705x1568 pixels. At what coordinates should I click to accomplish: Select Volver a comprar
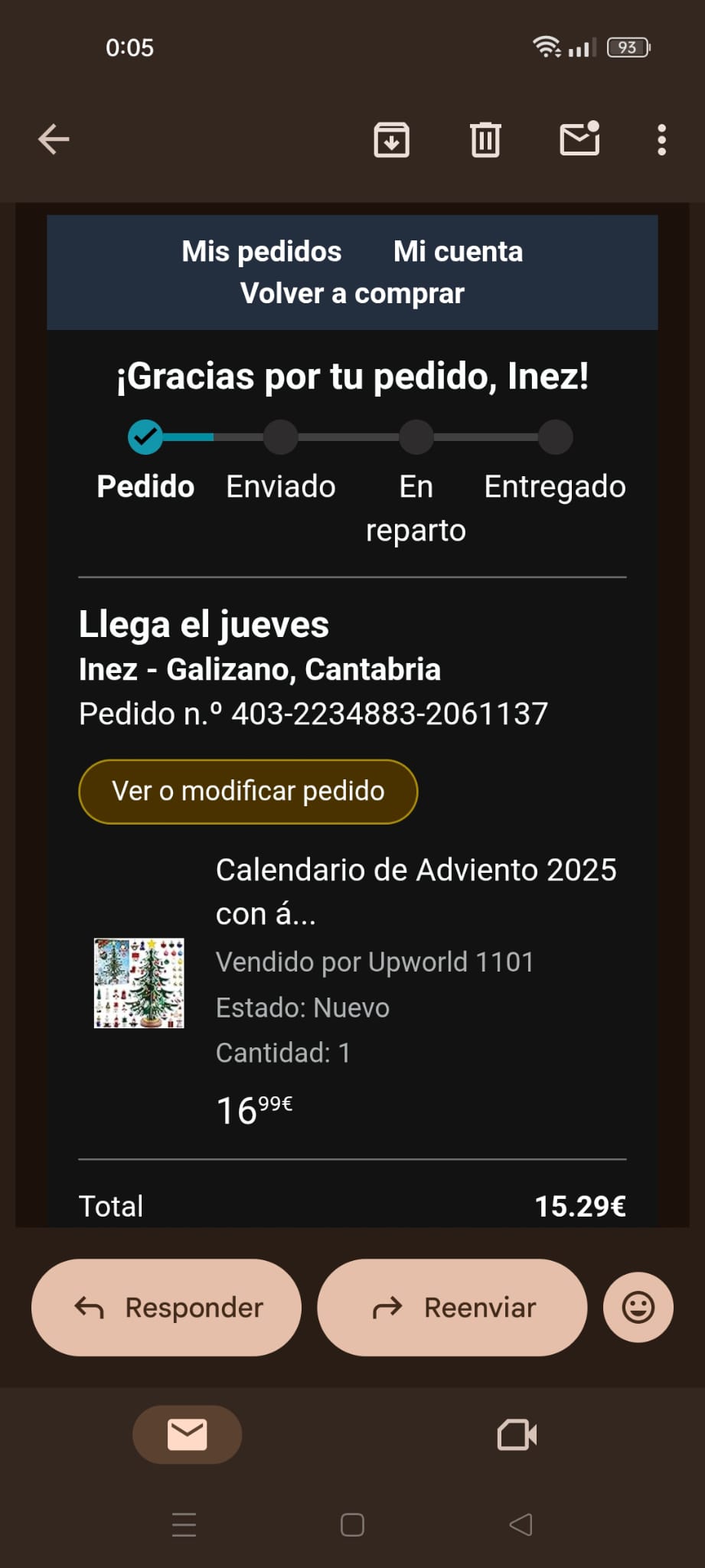(352, 293)
